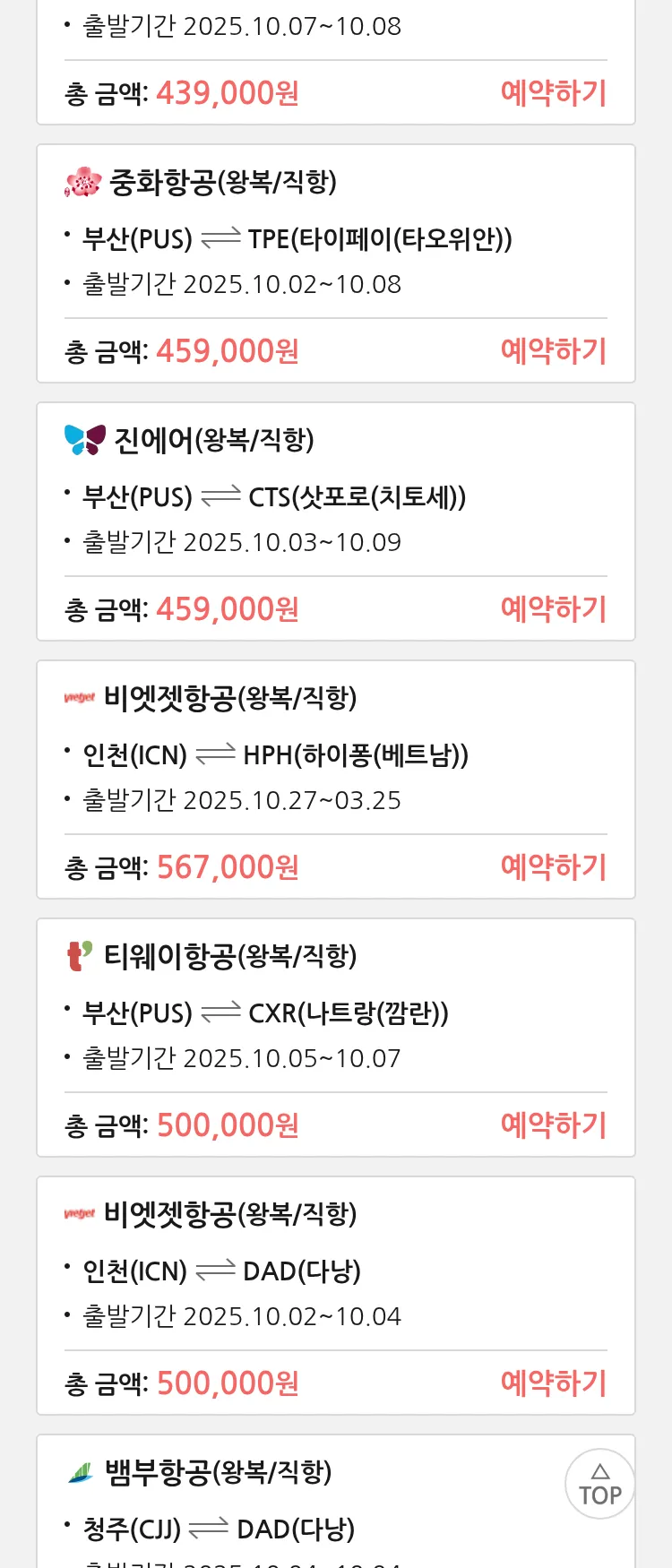Screen dimensions: 672x1568
Task: Reserve the 비엣젯항공 Incheon–Da Nang flight
Action: pos(553,1383)
